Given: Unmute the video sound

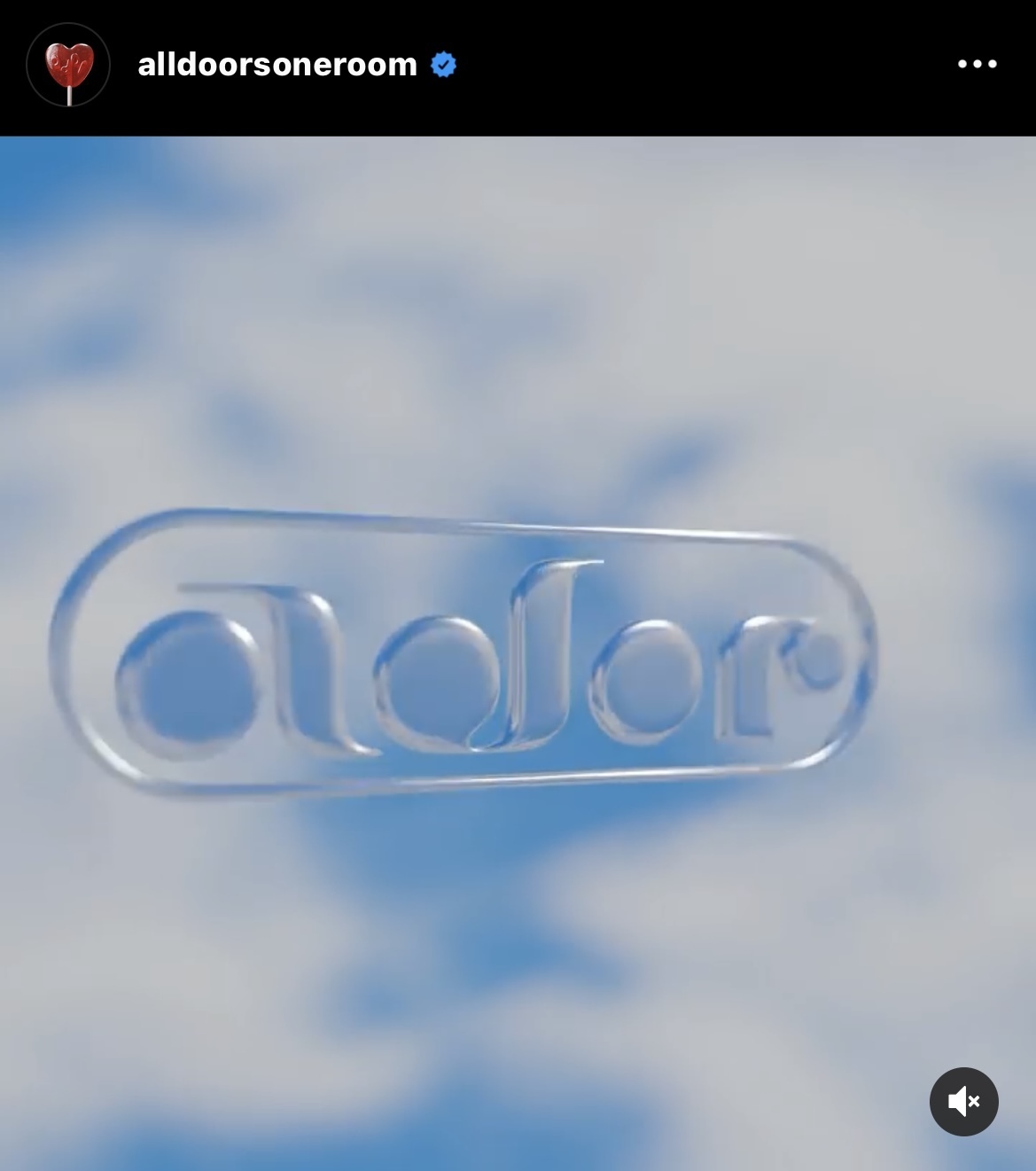Looking at the screenshot, I should 963,1101.
